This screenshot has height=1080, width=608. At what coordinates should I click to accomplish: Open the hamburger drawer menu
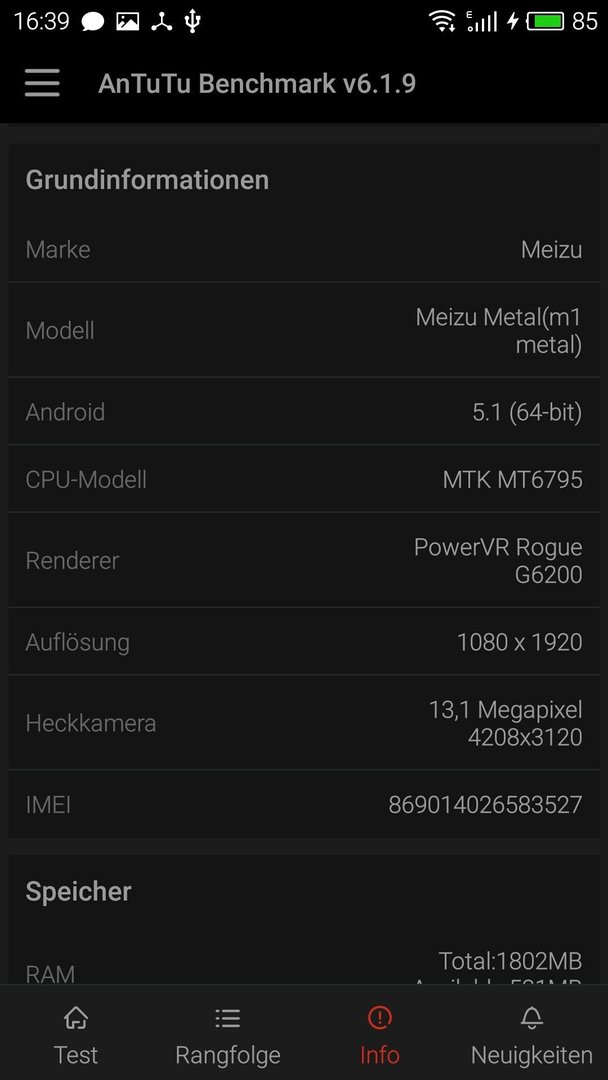42,83
